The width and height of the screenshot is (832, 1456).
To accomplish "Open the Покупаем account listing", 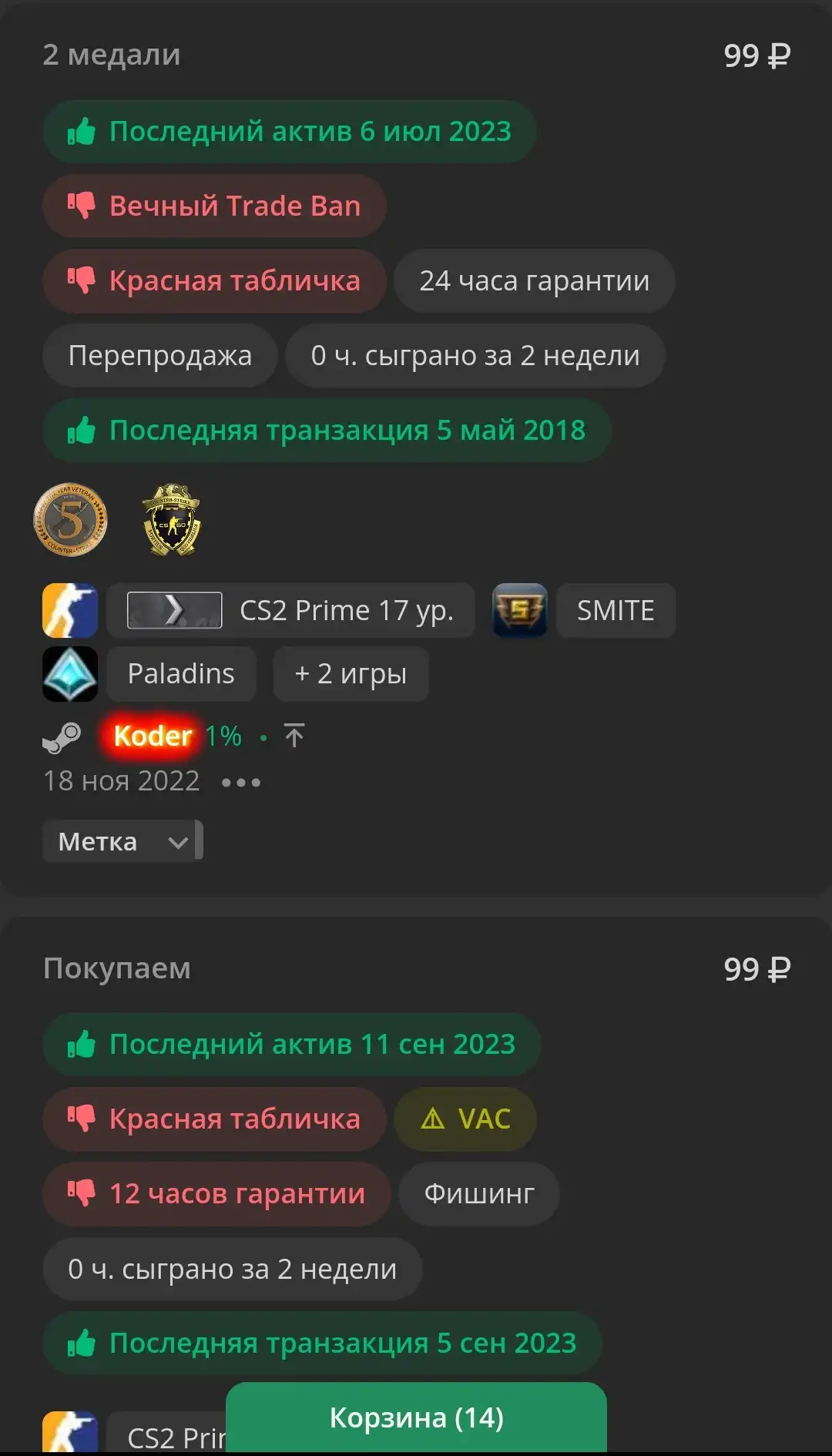I will click(117, 968).
